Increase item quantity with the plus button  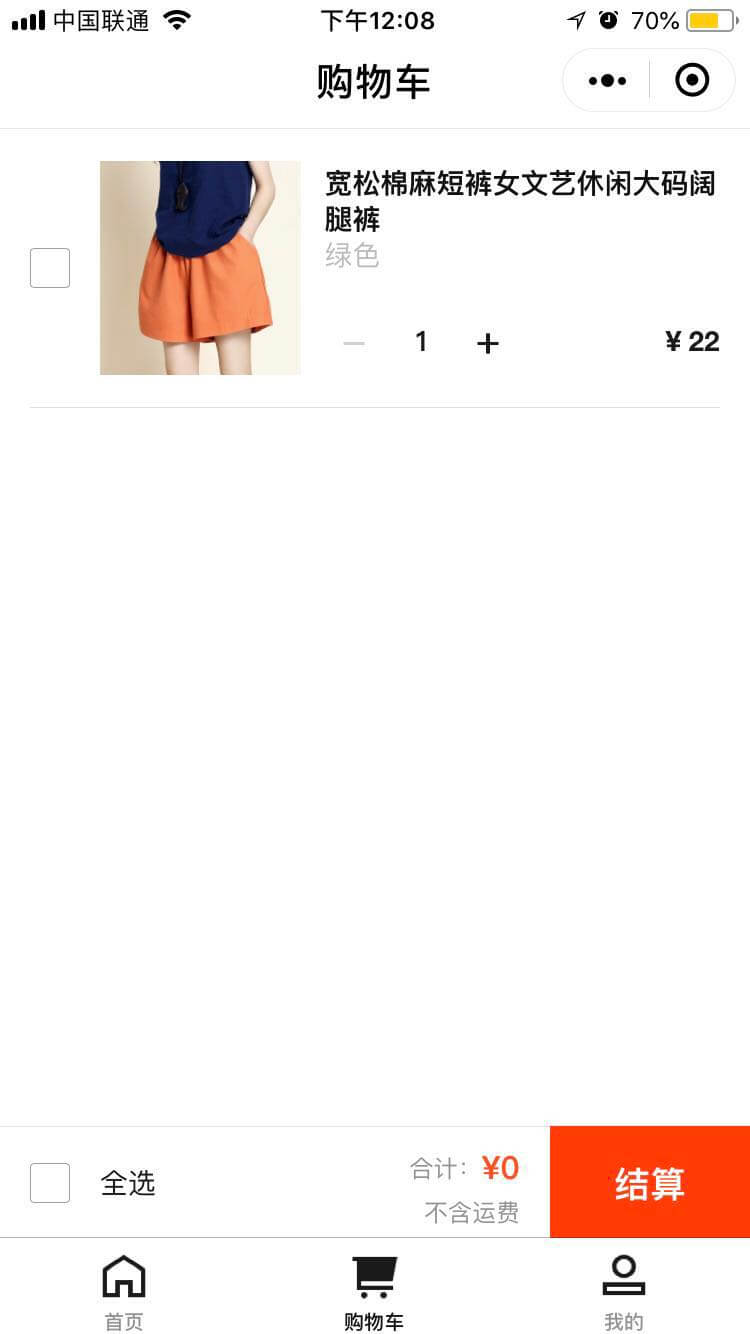tap(487, 343)
